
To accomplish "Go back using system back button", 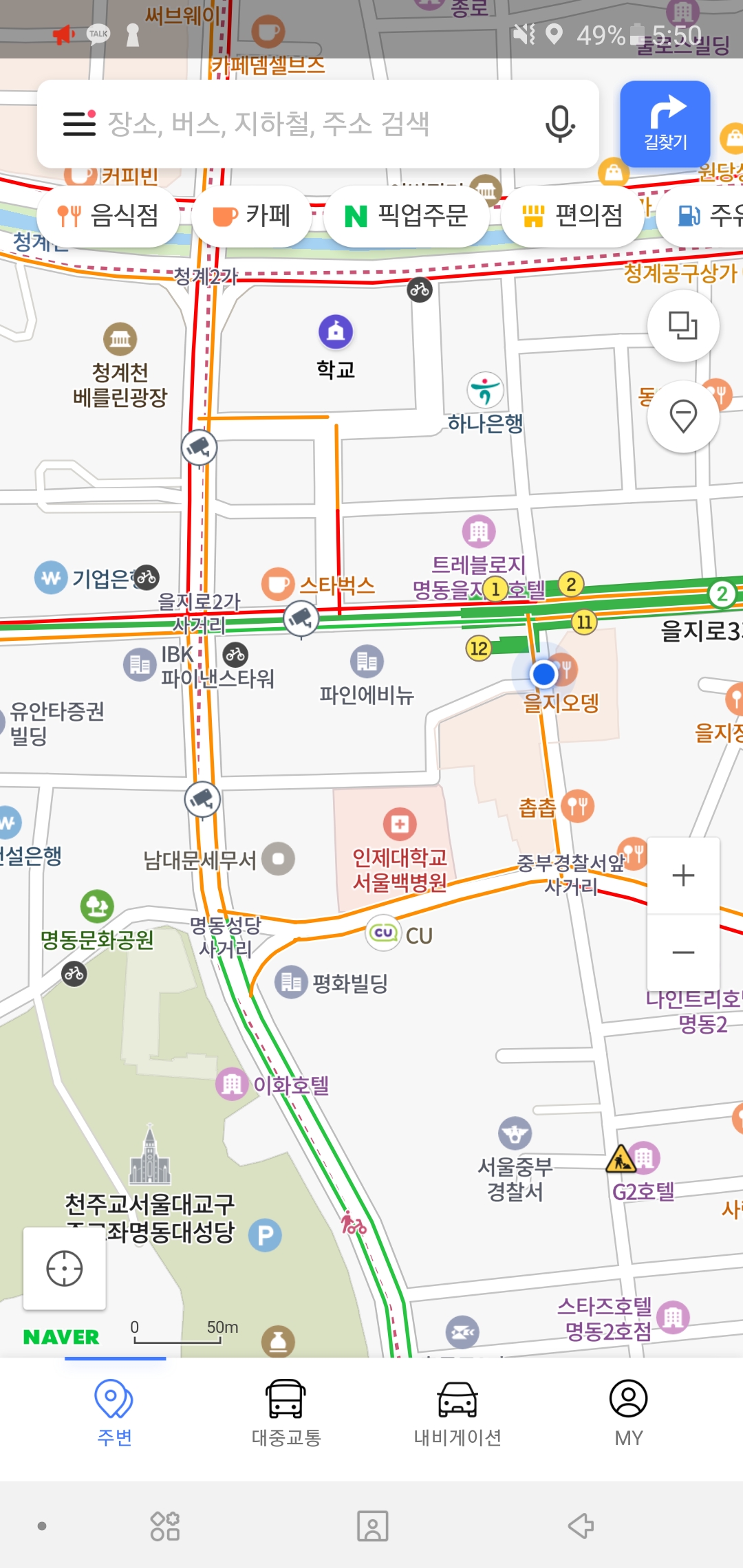I will [581, 1525].
